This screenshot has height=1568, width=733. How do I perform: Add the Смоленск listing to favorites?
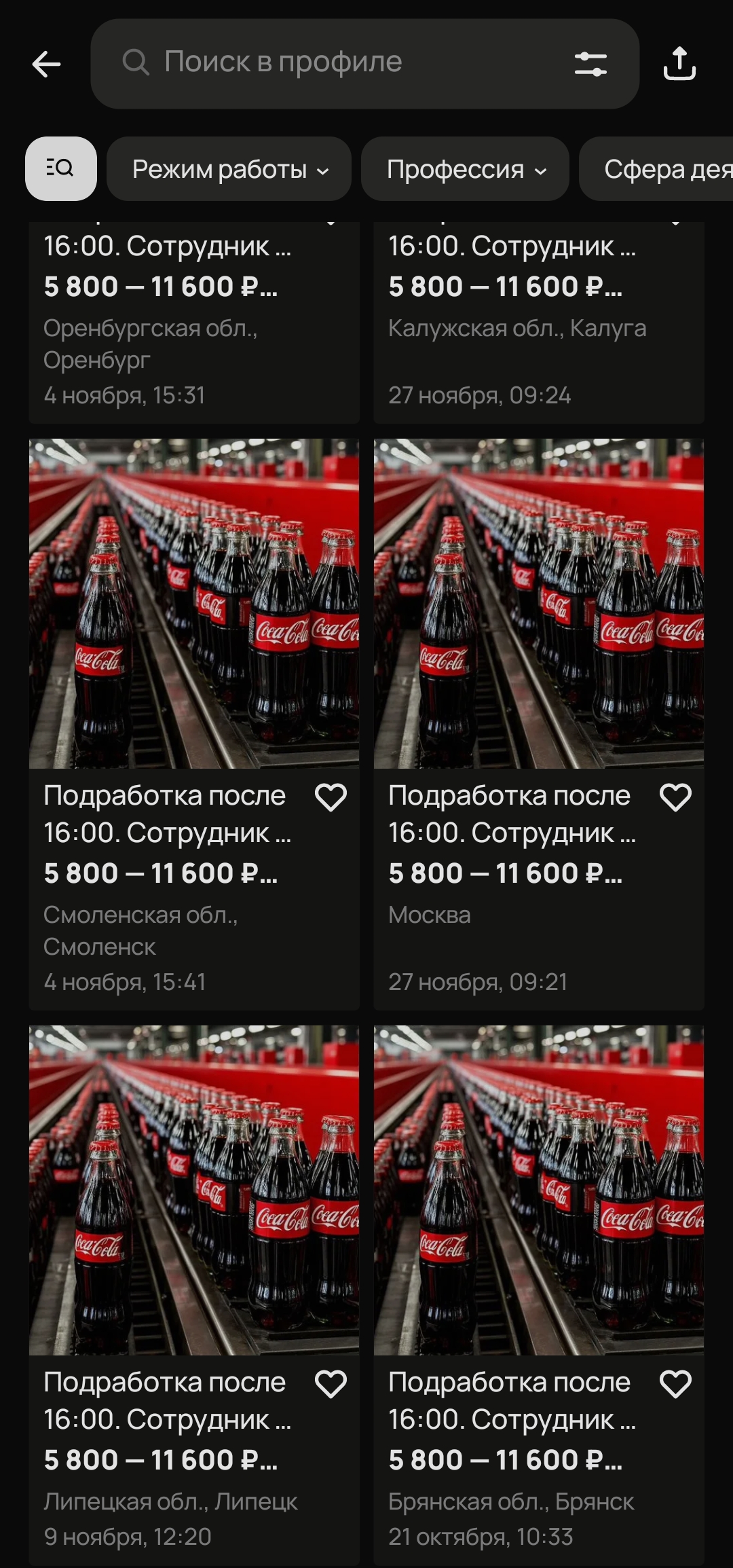[x=331, y=797]
